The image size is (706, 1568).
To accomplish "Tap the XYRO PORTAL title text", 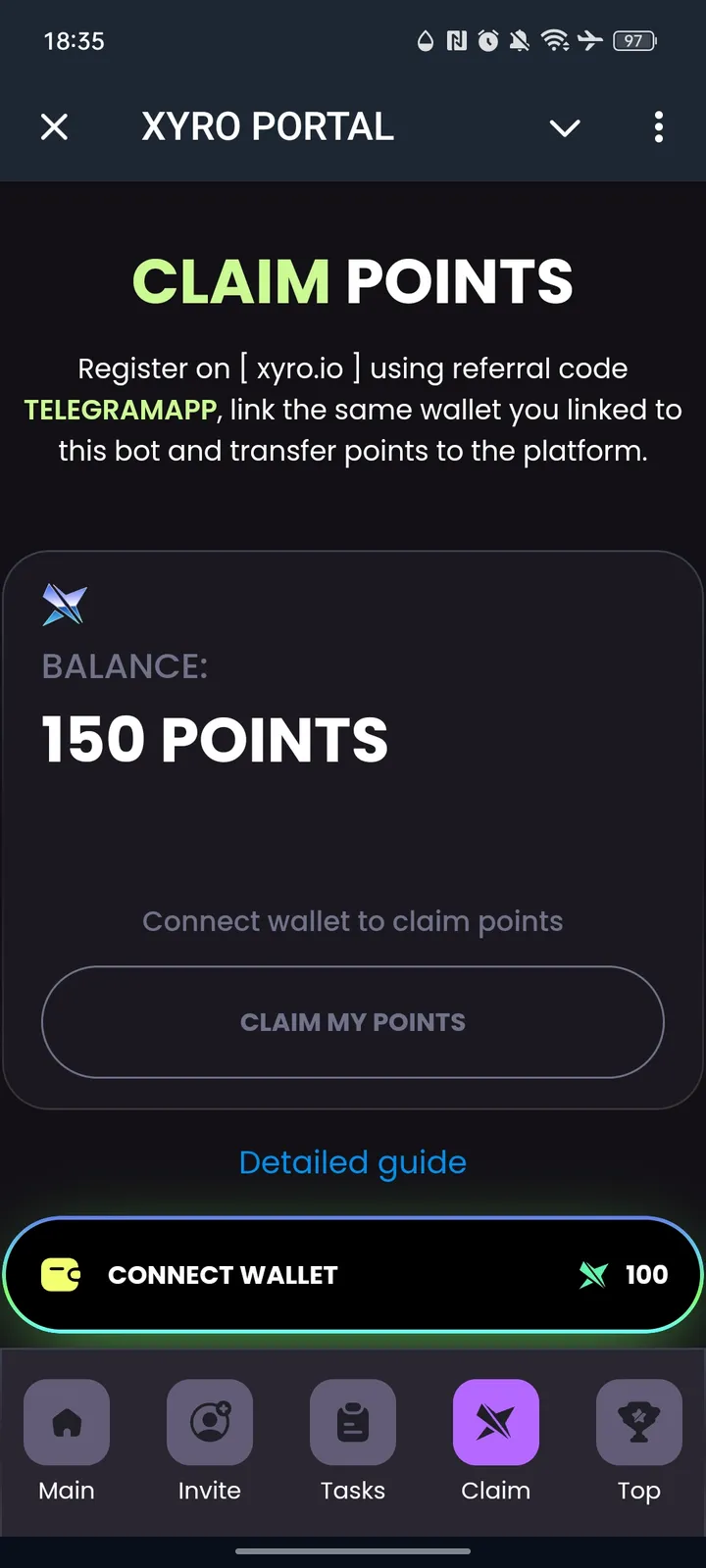I will (267, 126).
